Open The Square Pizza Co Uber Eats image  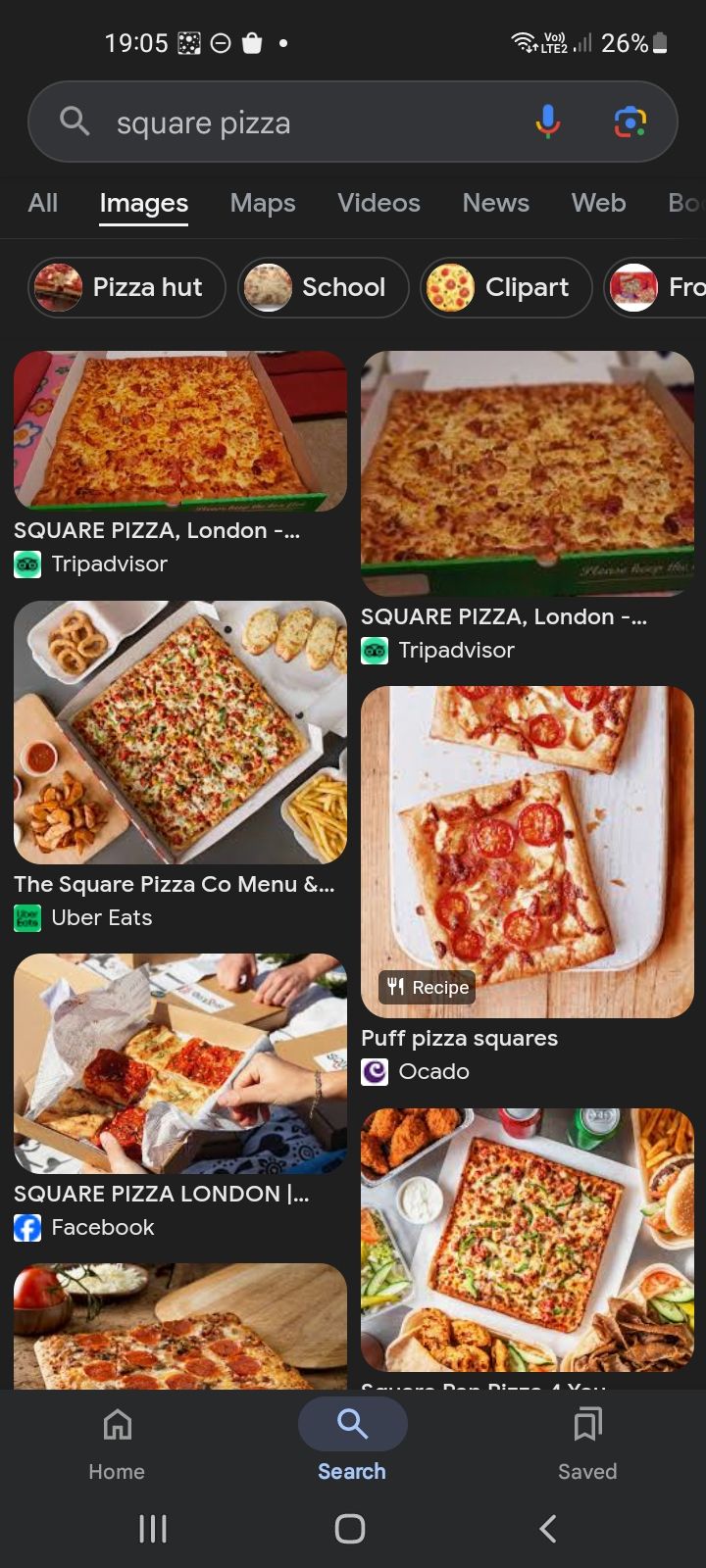180,732
